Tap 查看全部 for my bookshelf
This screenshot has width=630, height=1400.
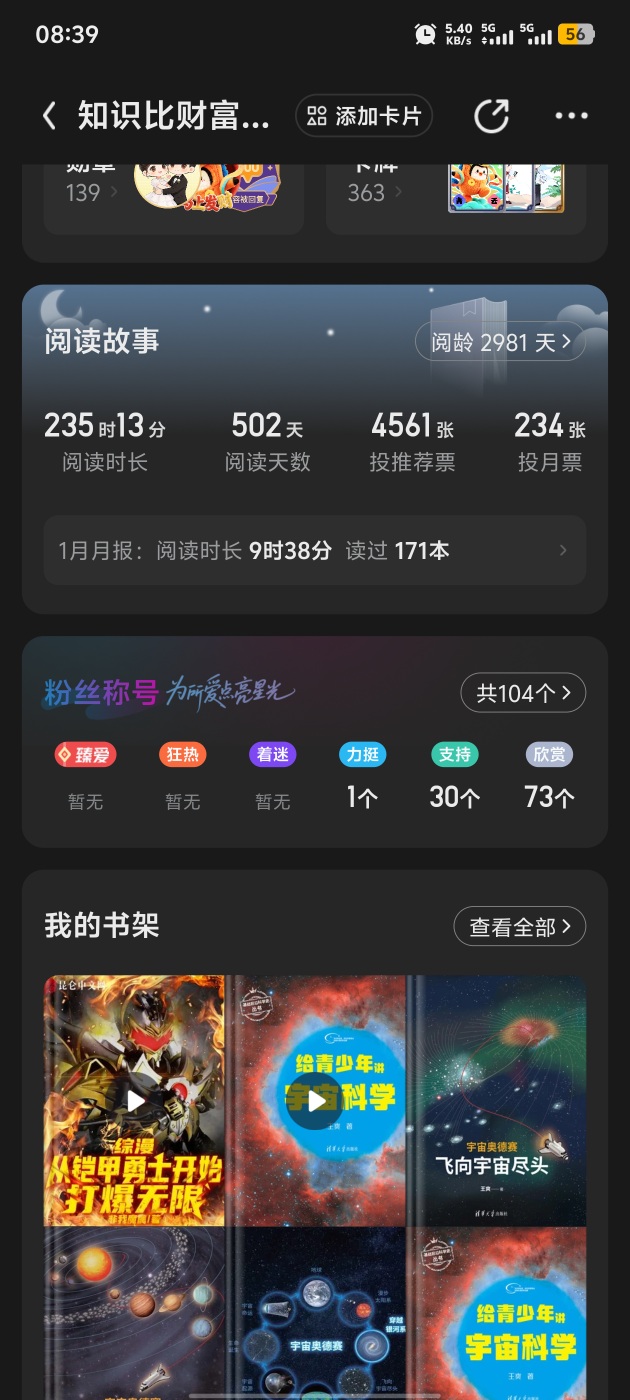tap(519, 927)
